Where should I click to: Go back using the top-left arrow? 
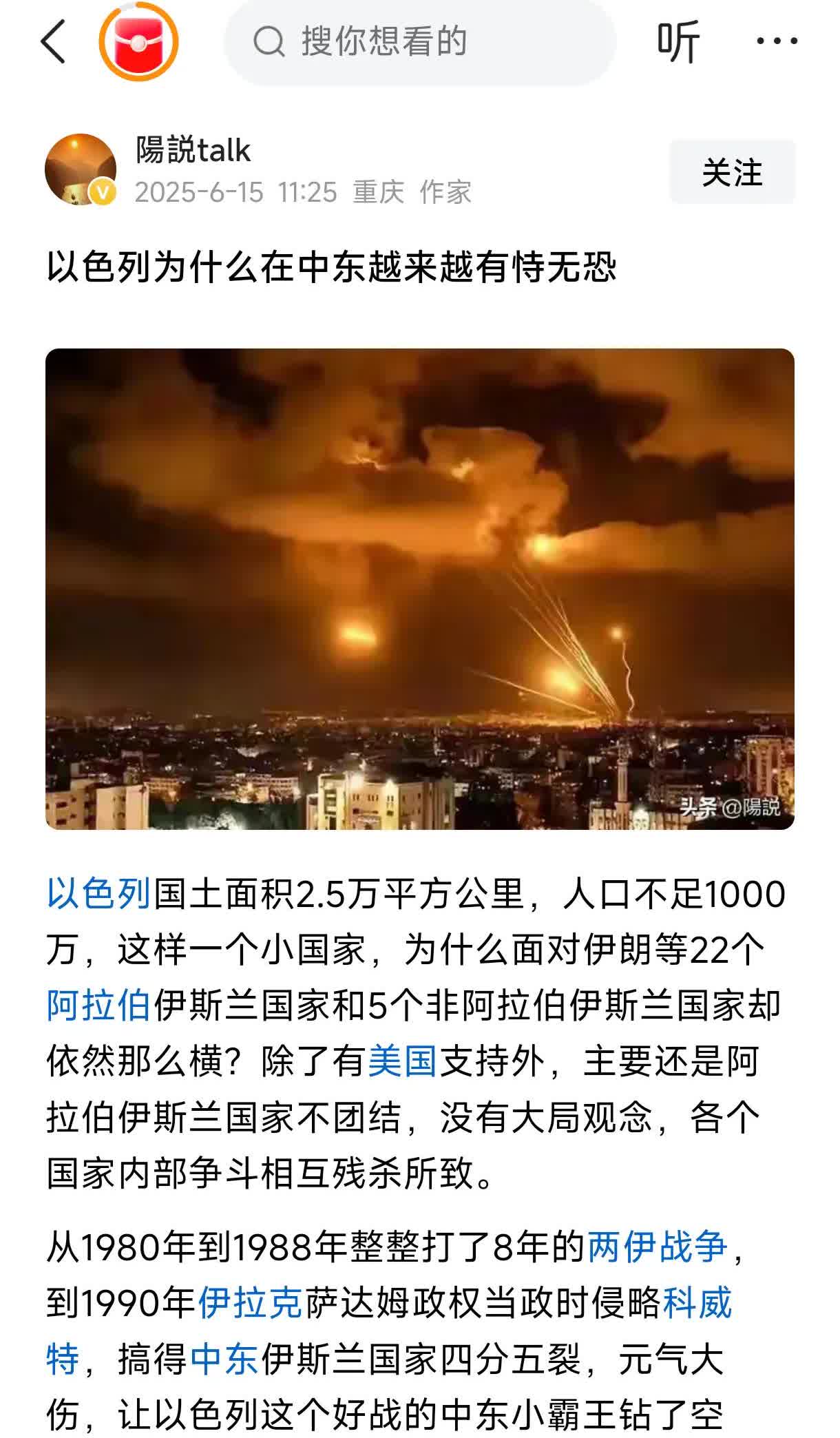(54, 41)
